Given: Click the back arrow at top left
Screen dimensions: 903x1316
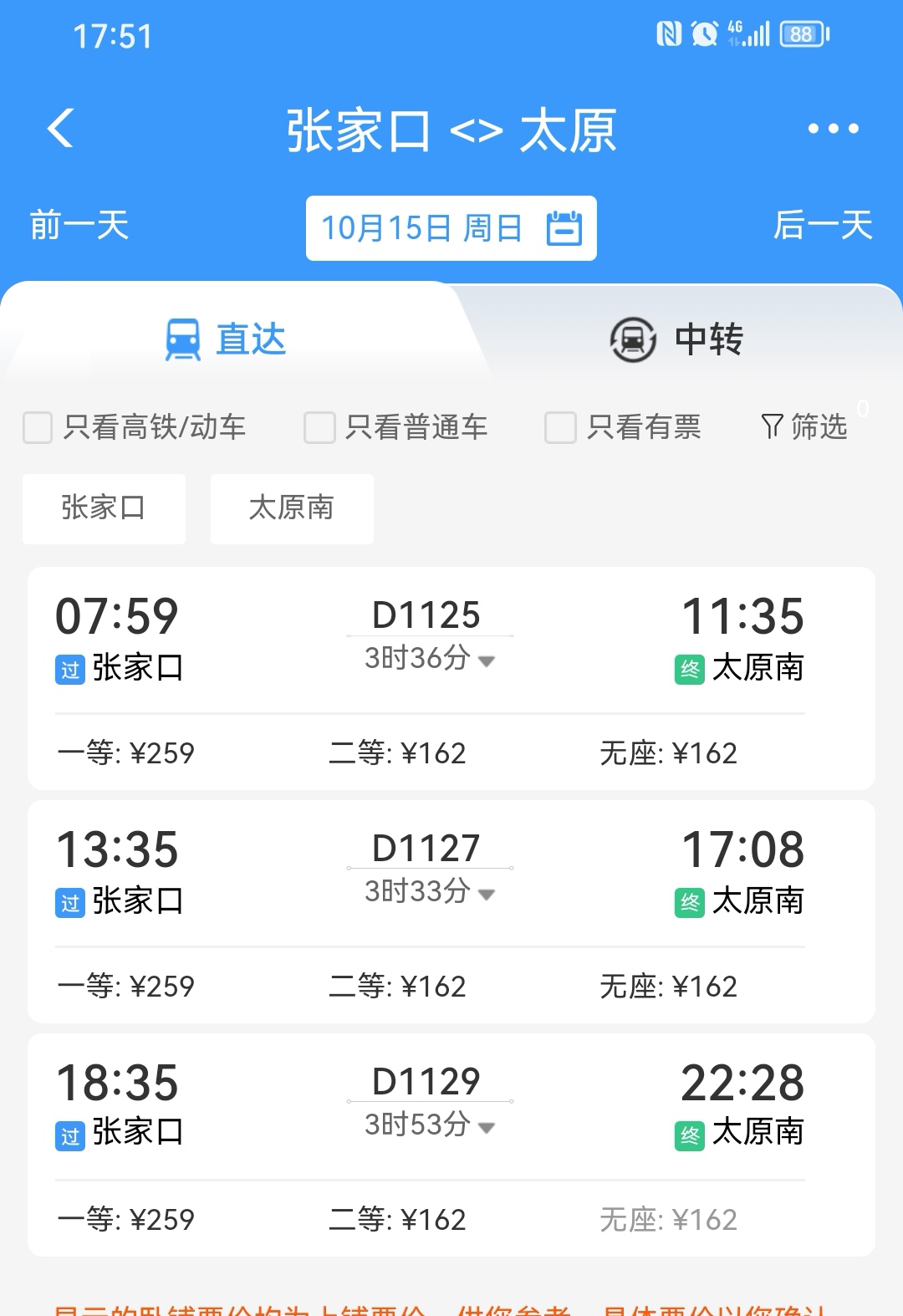Looking at the screenshot, I should [59, 128].
